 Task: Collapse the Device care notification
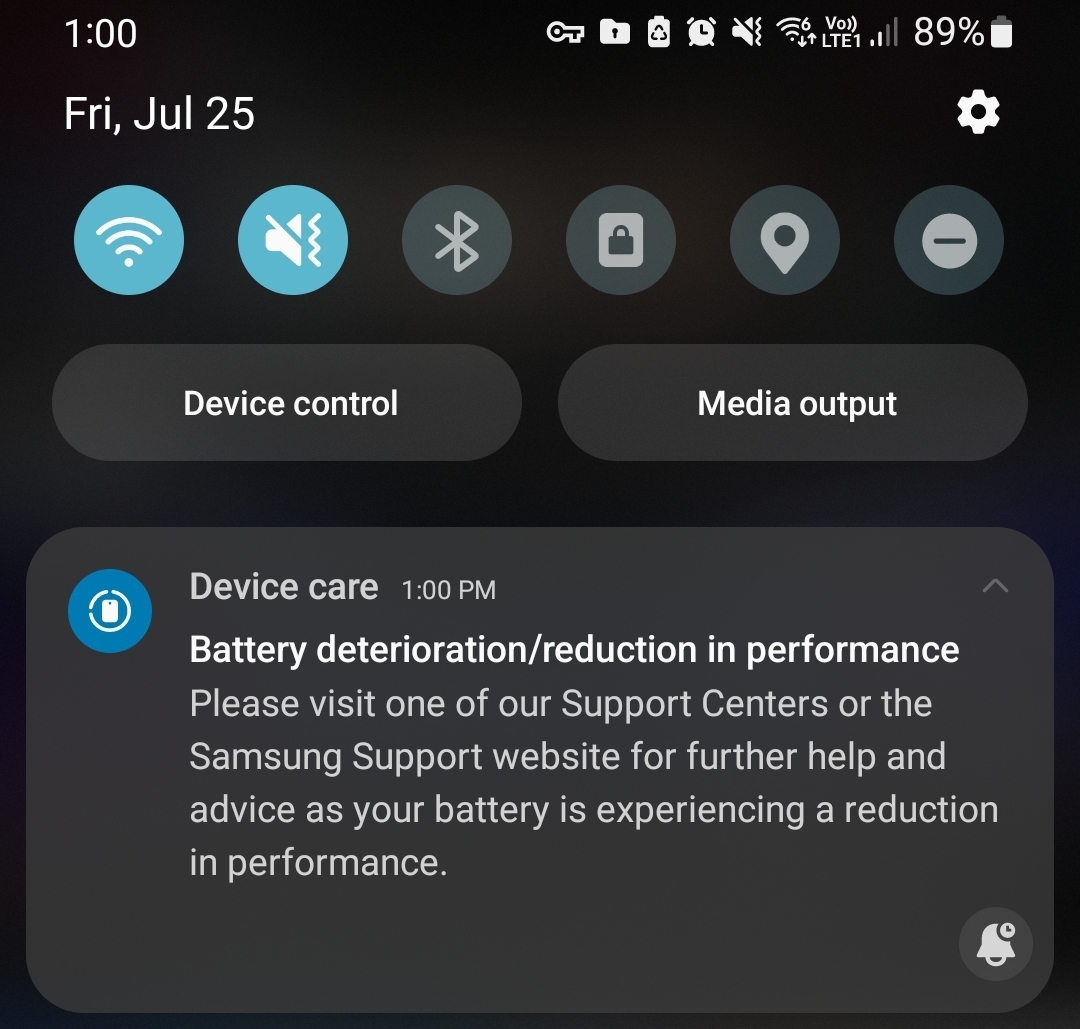point(995,587)
